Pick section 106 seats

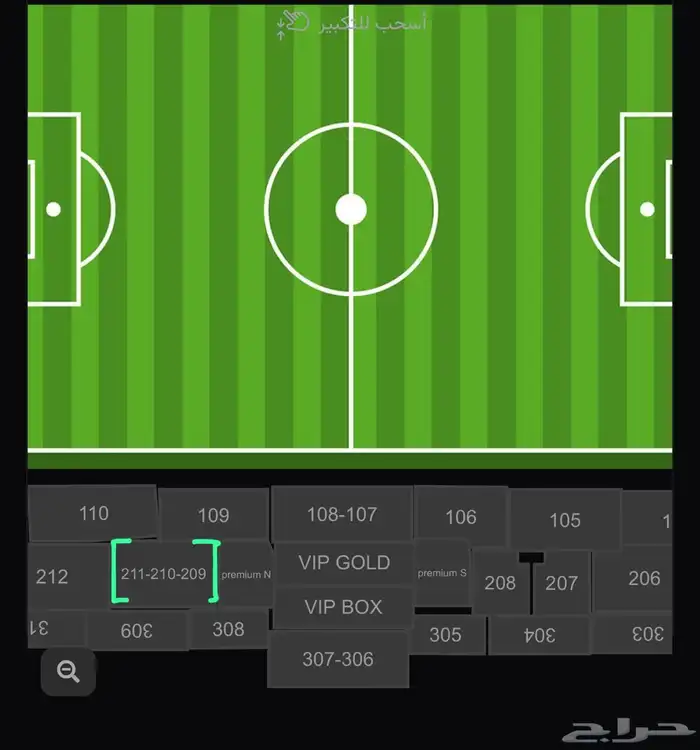coord(461,517)
